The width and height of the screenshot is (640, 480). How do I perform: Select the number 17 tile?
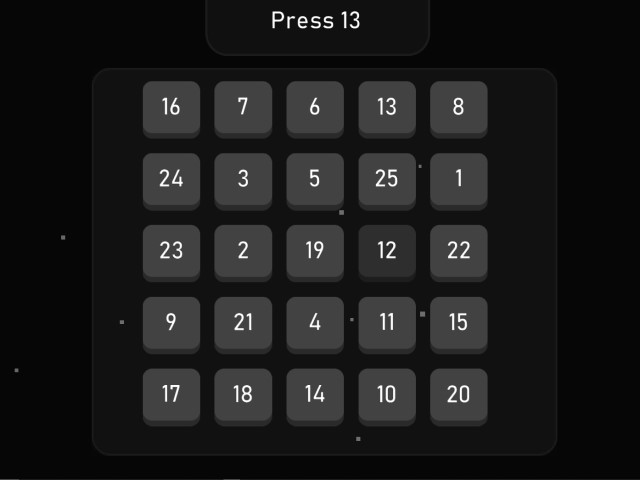(x=171, y=395)
